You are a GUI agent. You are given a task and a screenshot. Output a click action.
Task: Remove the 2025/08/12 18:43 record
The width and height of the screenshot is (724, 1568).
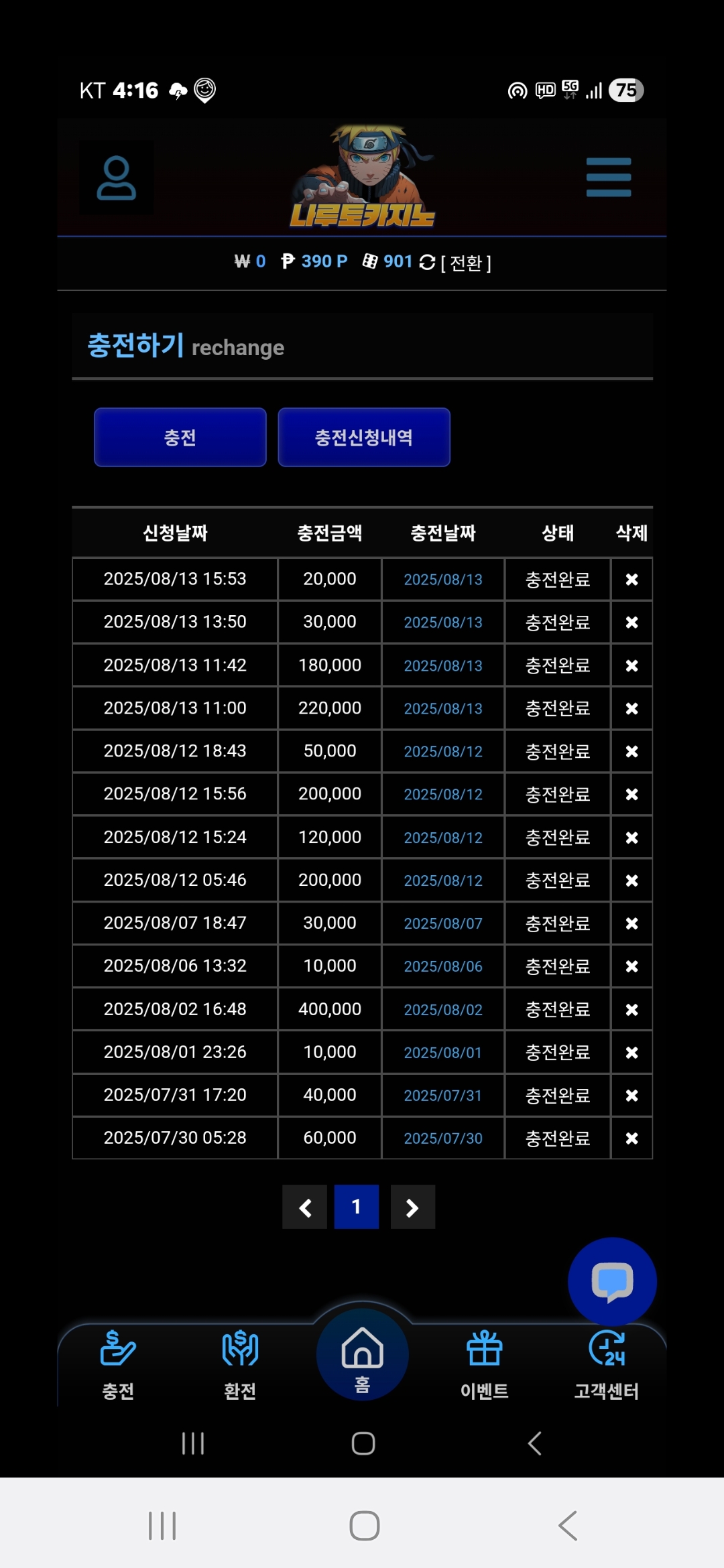pyautogui.click(x=631, y=751)
